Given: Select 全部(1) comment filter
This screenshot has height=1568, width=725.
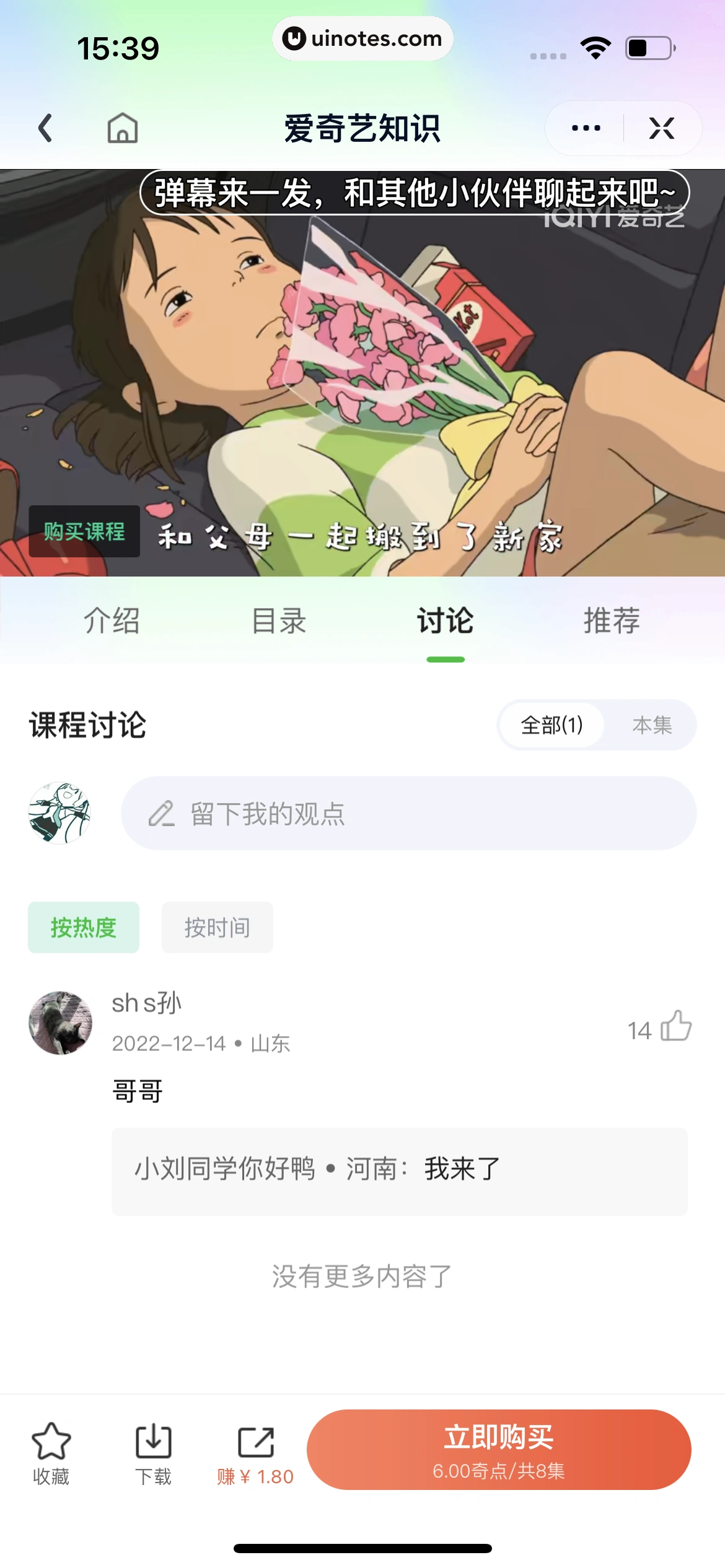Looking at the screenshot, I should (x=552, y=725).
